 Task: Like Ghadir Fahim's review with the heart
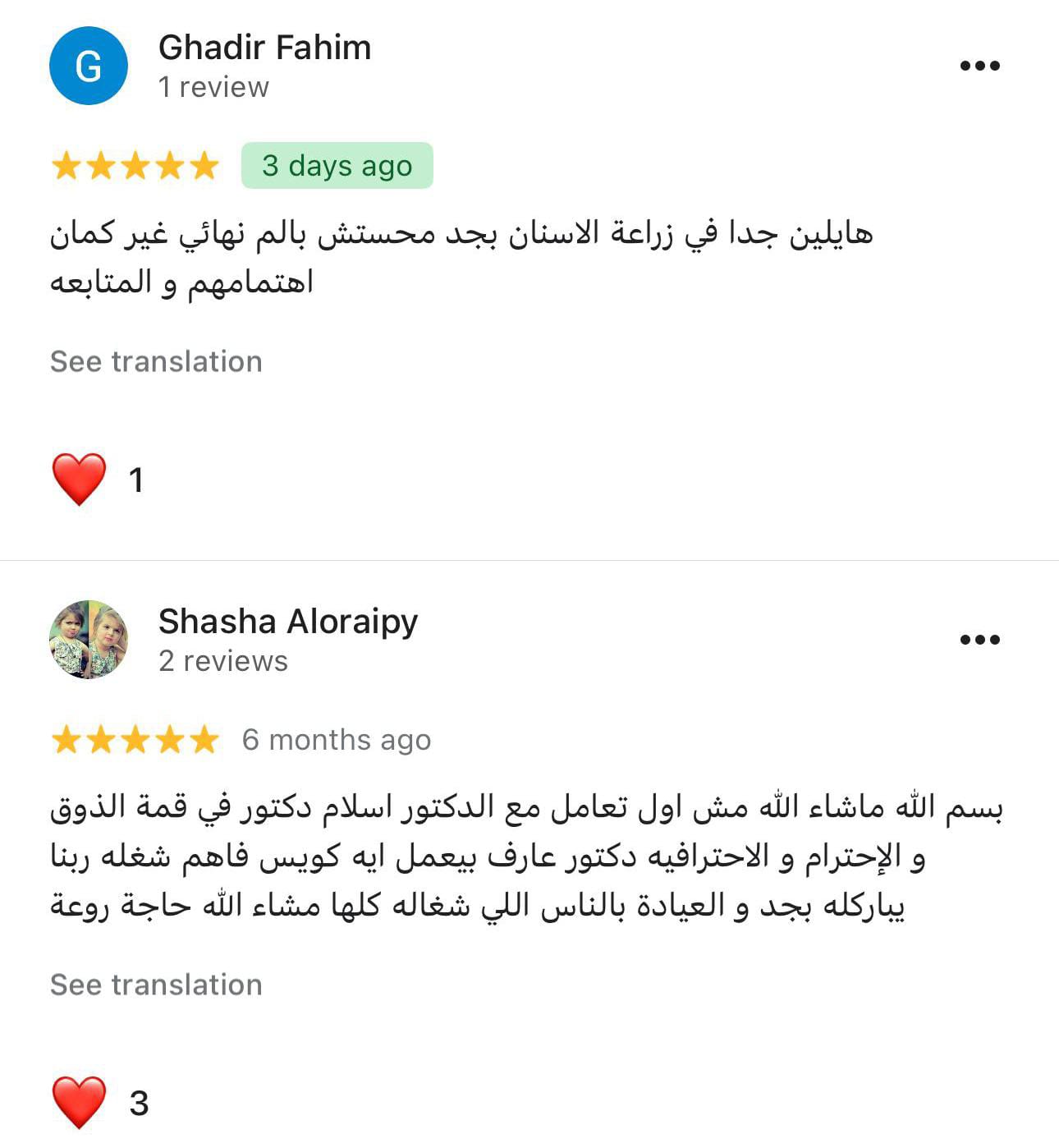pyautogui.click(x=80, y=480)
